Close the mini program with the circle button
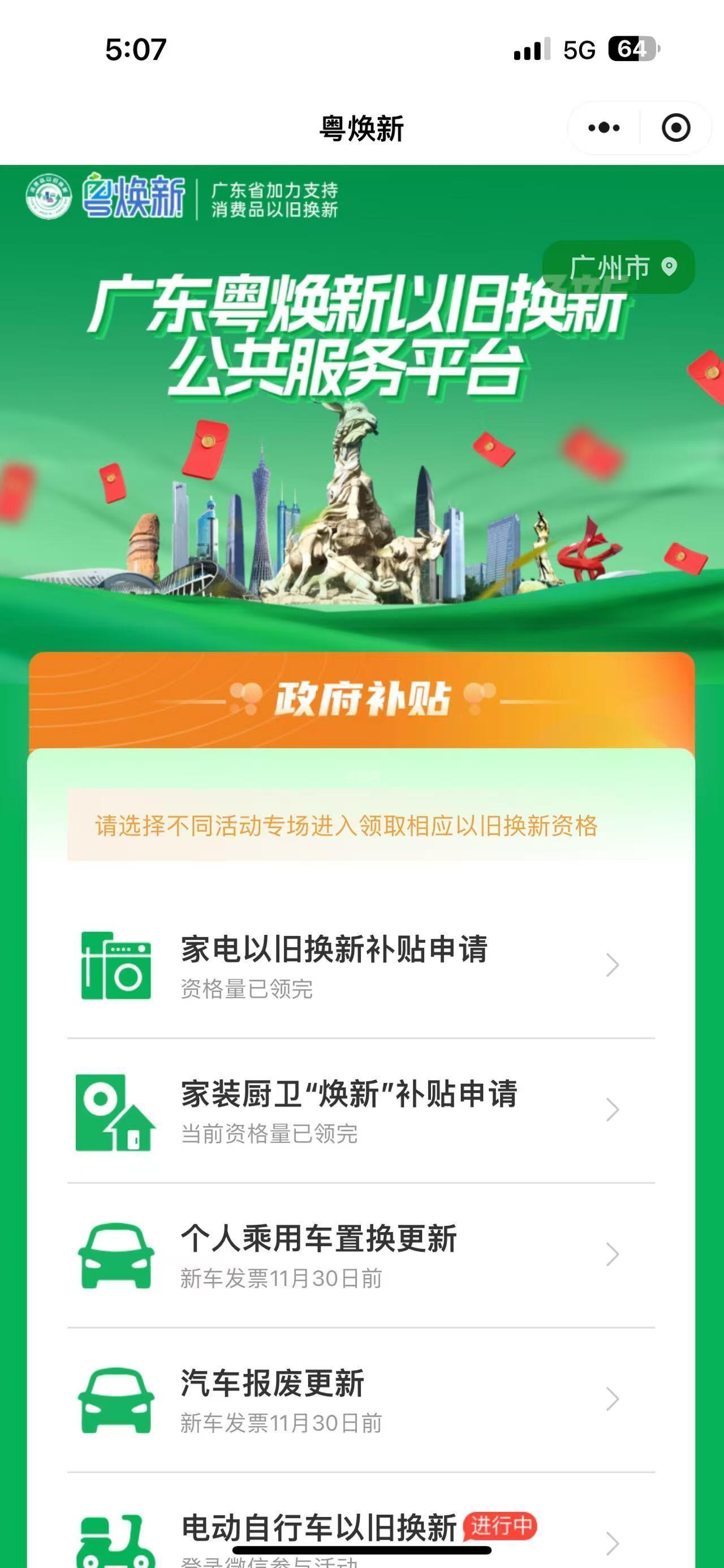The width and height of the screenshot is (724, 1568). coord(675,128)
